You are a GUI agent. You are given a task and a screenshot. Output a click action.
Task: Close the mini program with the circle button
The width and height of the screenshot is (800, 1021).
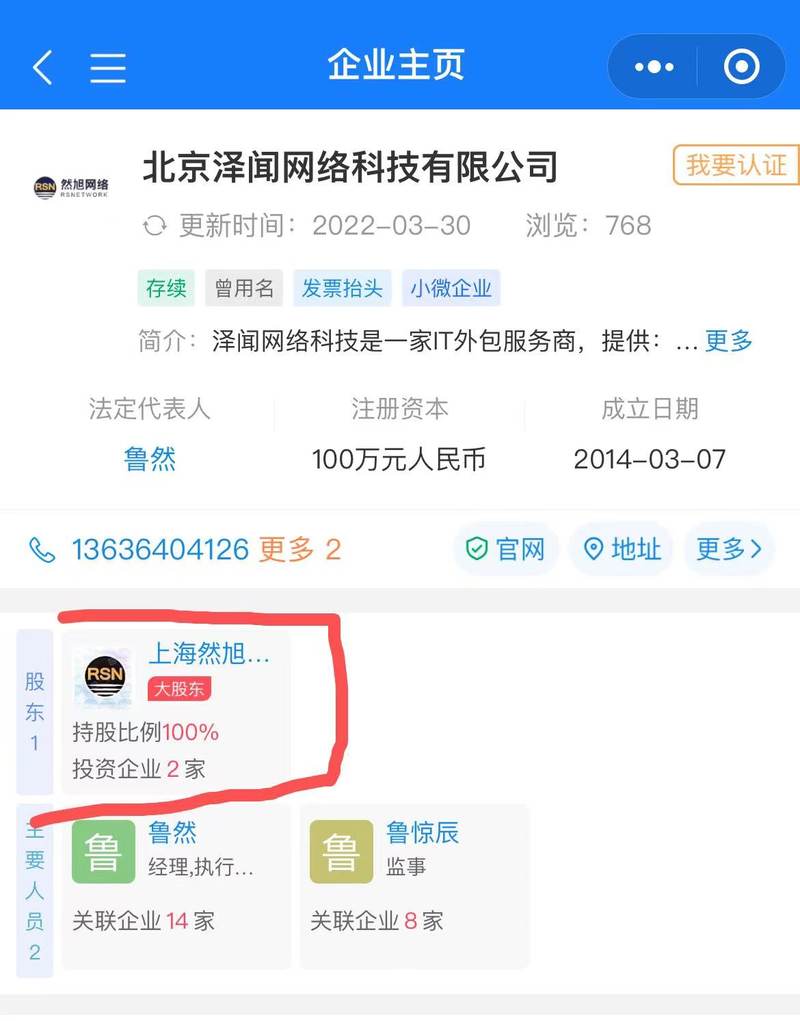coord(741,67)
